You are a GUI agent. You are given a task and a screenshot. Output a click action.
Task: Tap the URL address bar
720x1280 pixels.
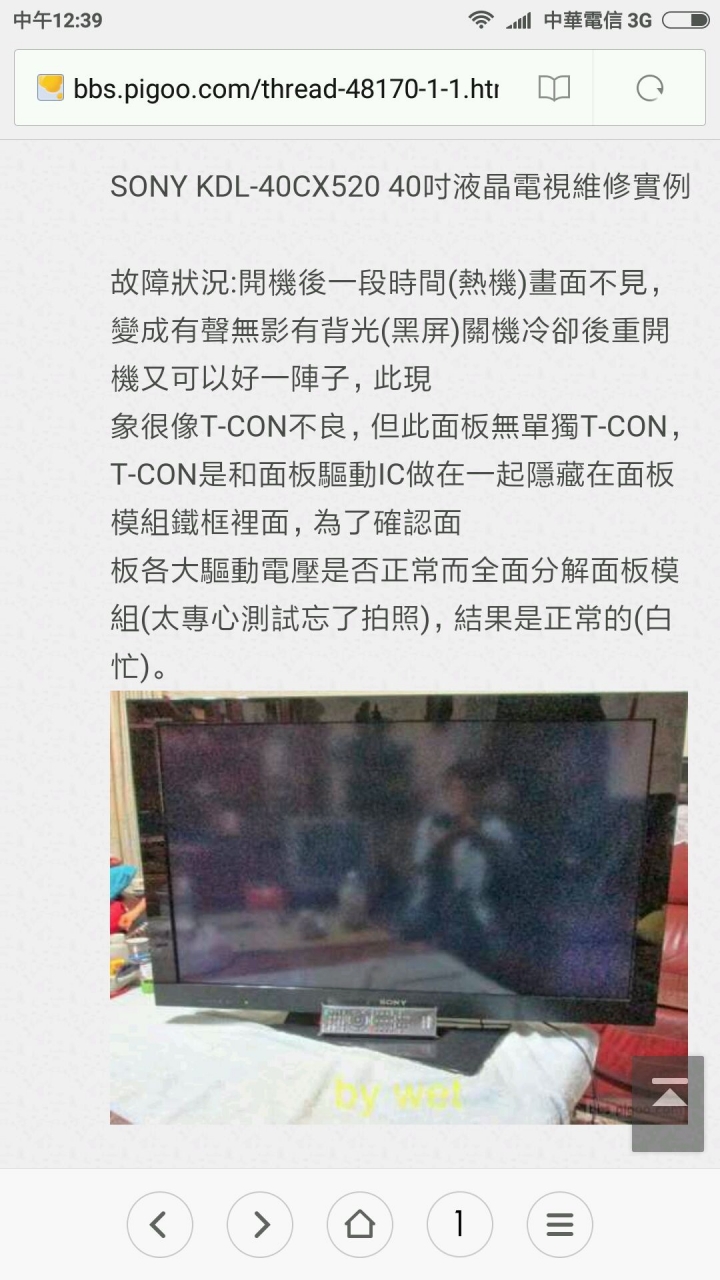285,88
